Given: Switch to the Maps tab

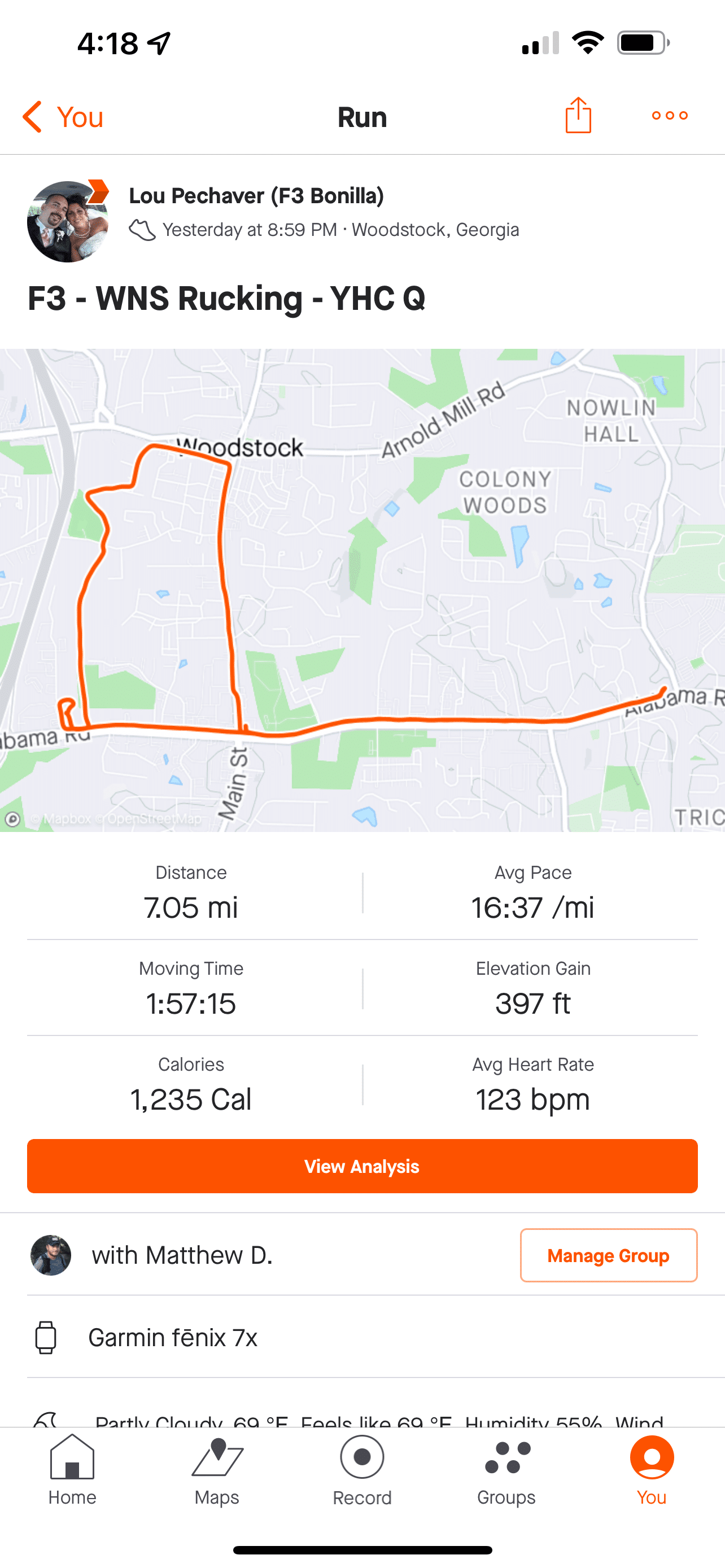Looking at the screenshot, I should [x=217, y=1469].
